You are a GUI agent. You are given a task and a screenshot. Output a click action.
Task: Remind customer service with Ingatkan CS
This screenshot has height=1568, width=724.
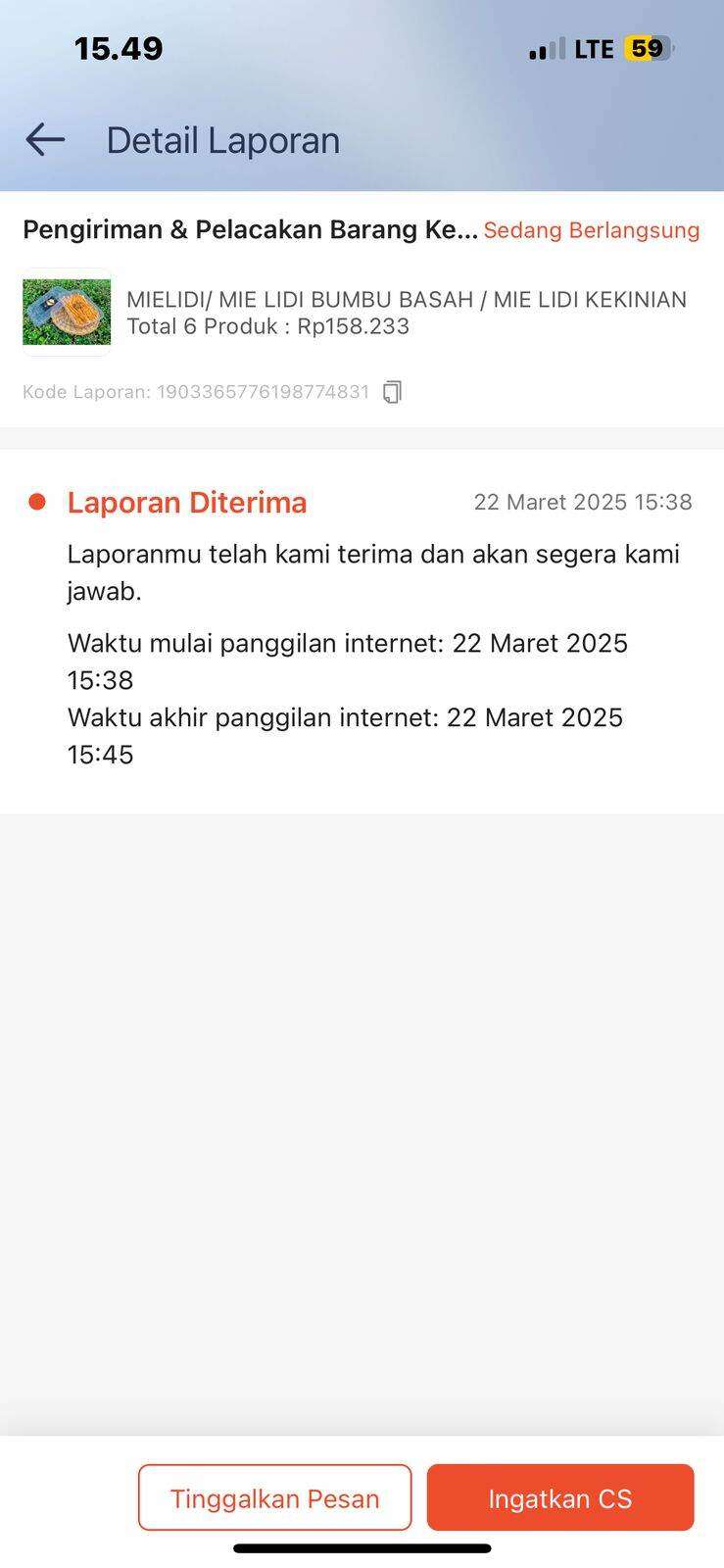pos(560,1497)
